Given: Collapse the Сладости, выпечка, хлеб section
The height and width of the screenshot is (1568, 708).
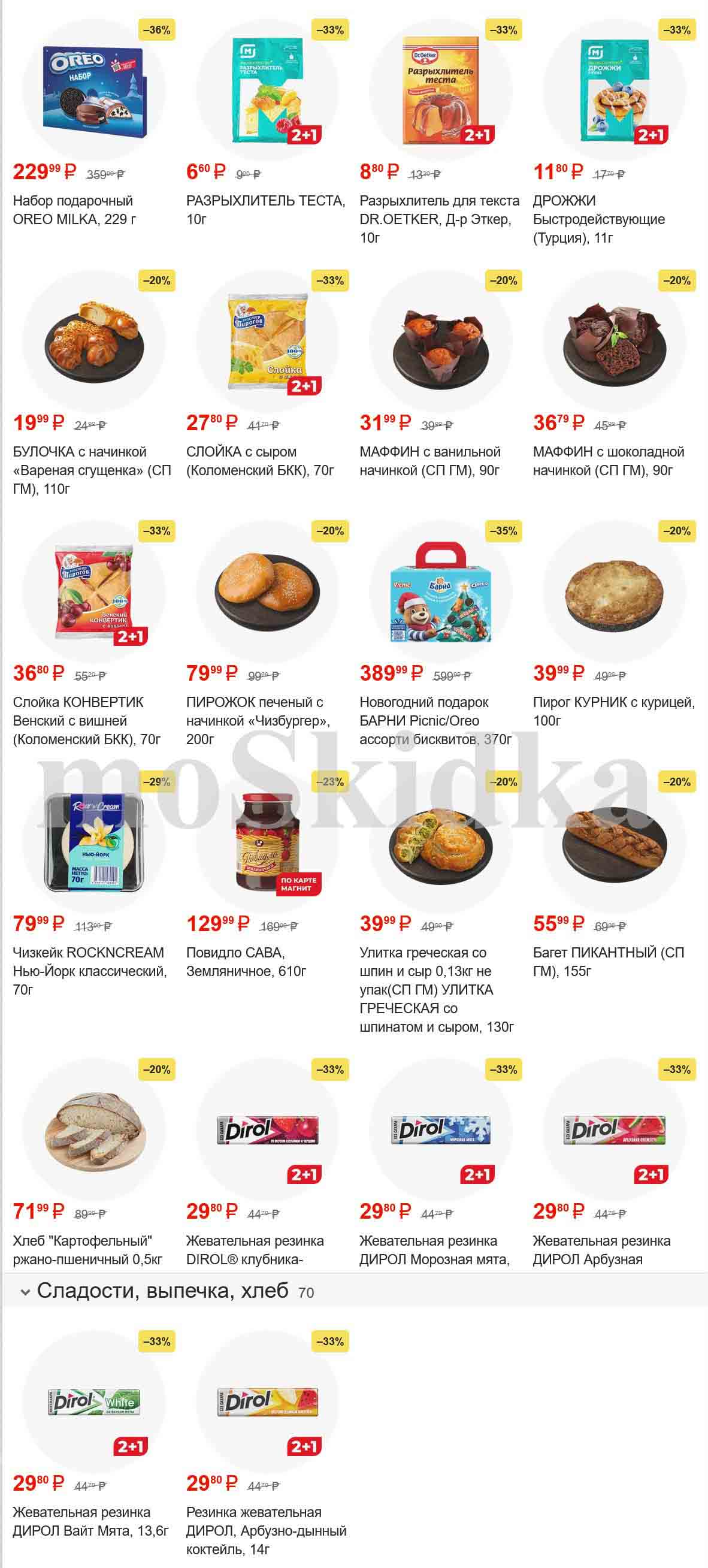Looking at the screenshot, I should (26, 1292).
